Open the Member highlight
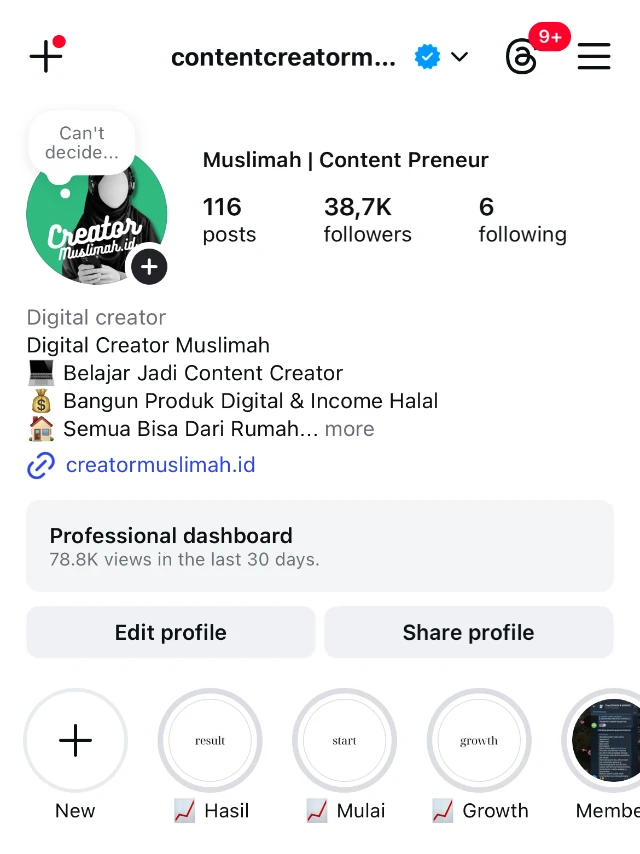The image size is (640, 854). tap(607, 741)
